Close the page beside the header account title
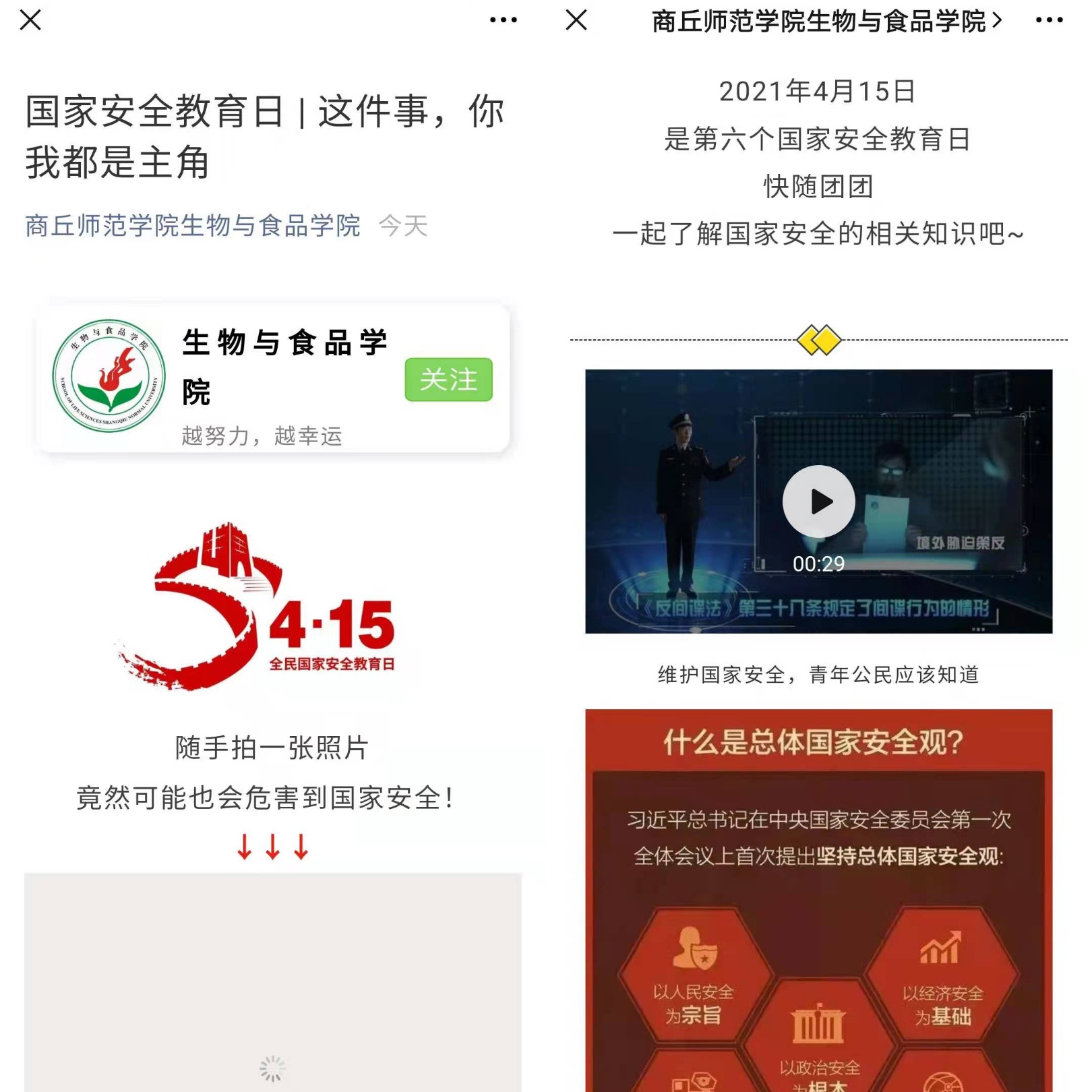The width and height of the screenshot is (1092, 1092). click(576, 20)
